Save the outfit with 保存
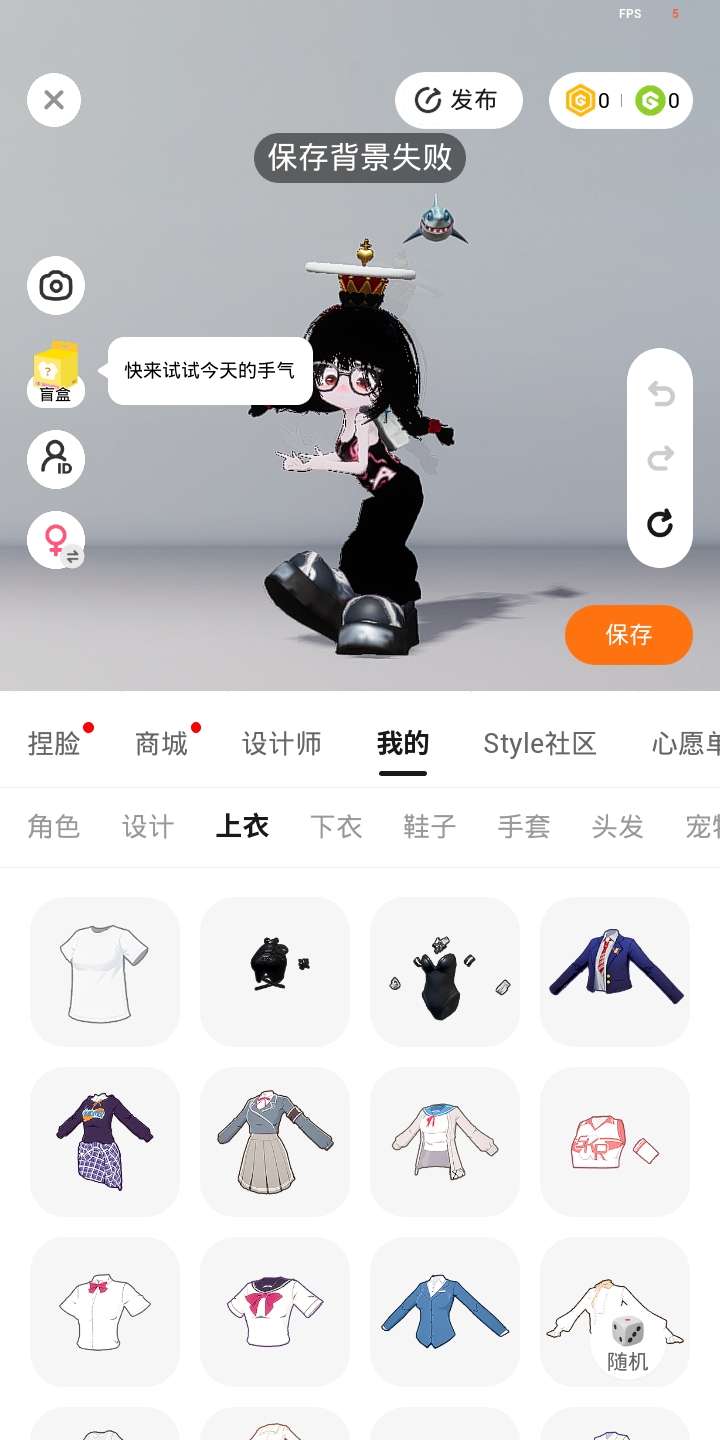The width and height of the screenshot is (720, 1440). pyautogui.click(x=628, y=635)
